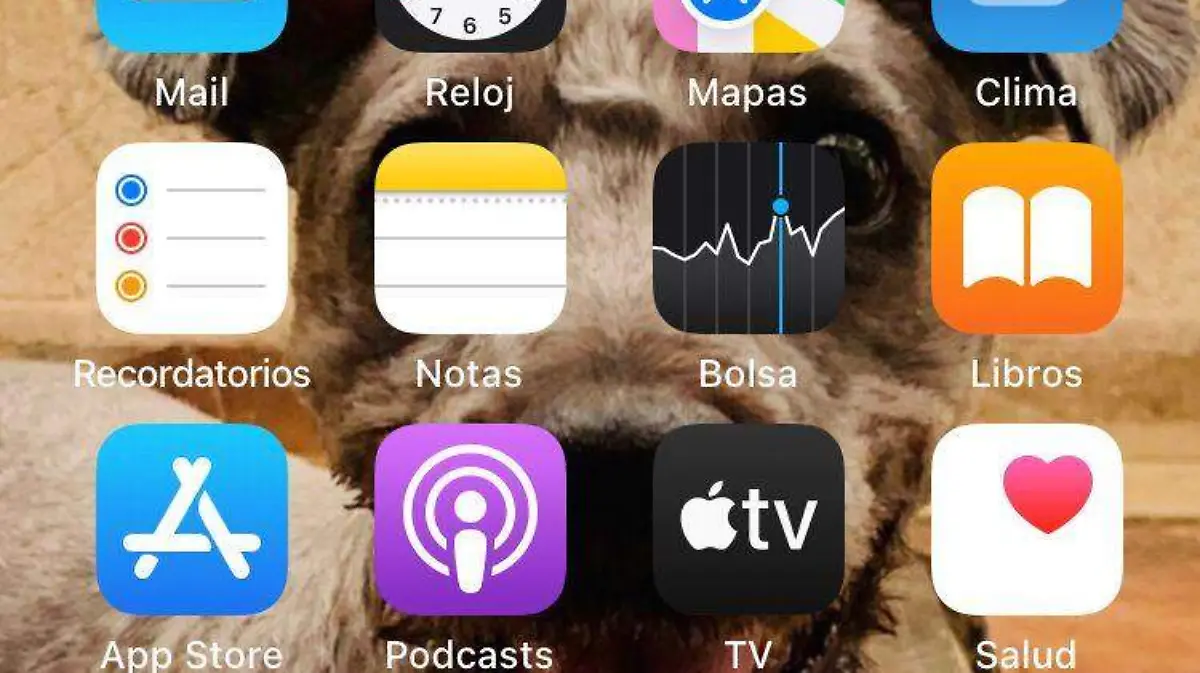Screen dimensions: 1200x673
Task: Launch the App Store
Action: [192, 519]
